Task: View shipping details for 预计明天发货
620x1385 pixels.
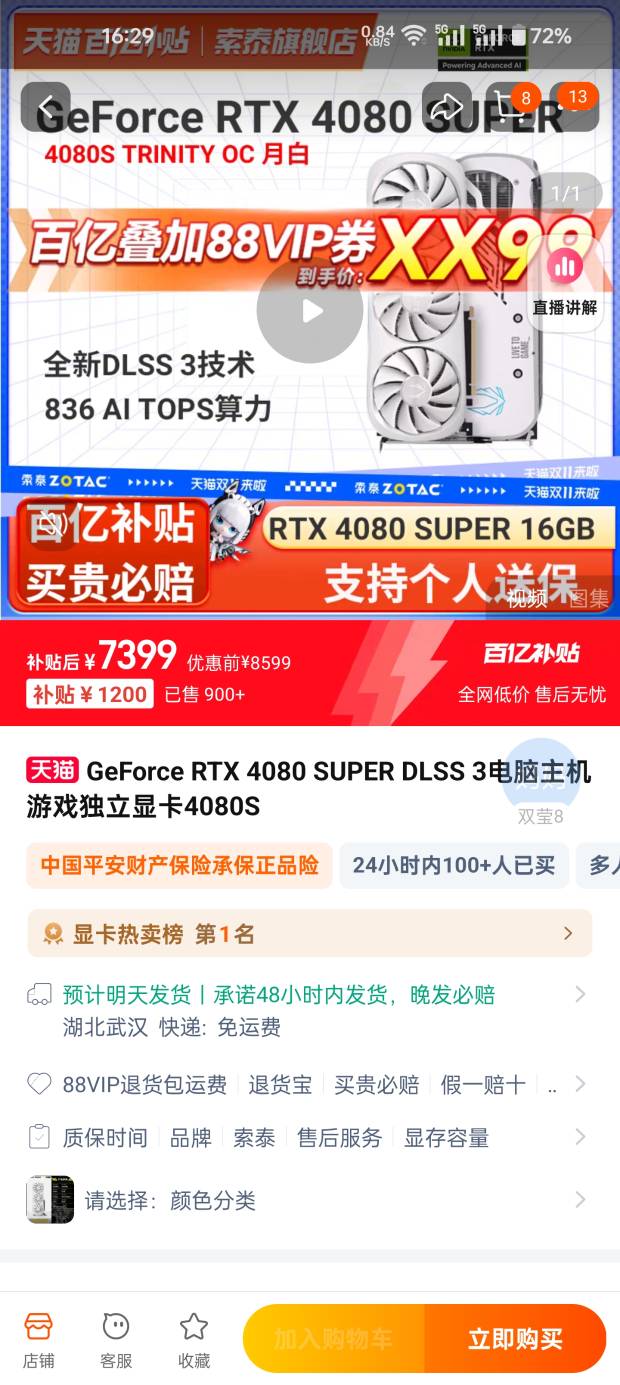Action: coord(310,1010)
